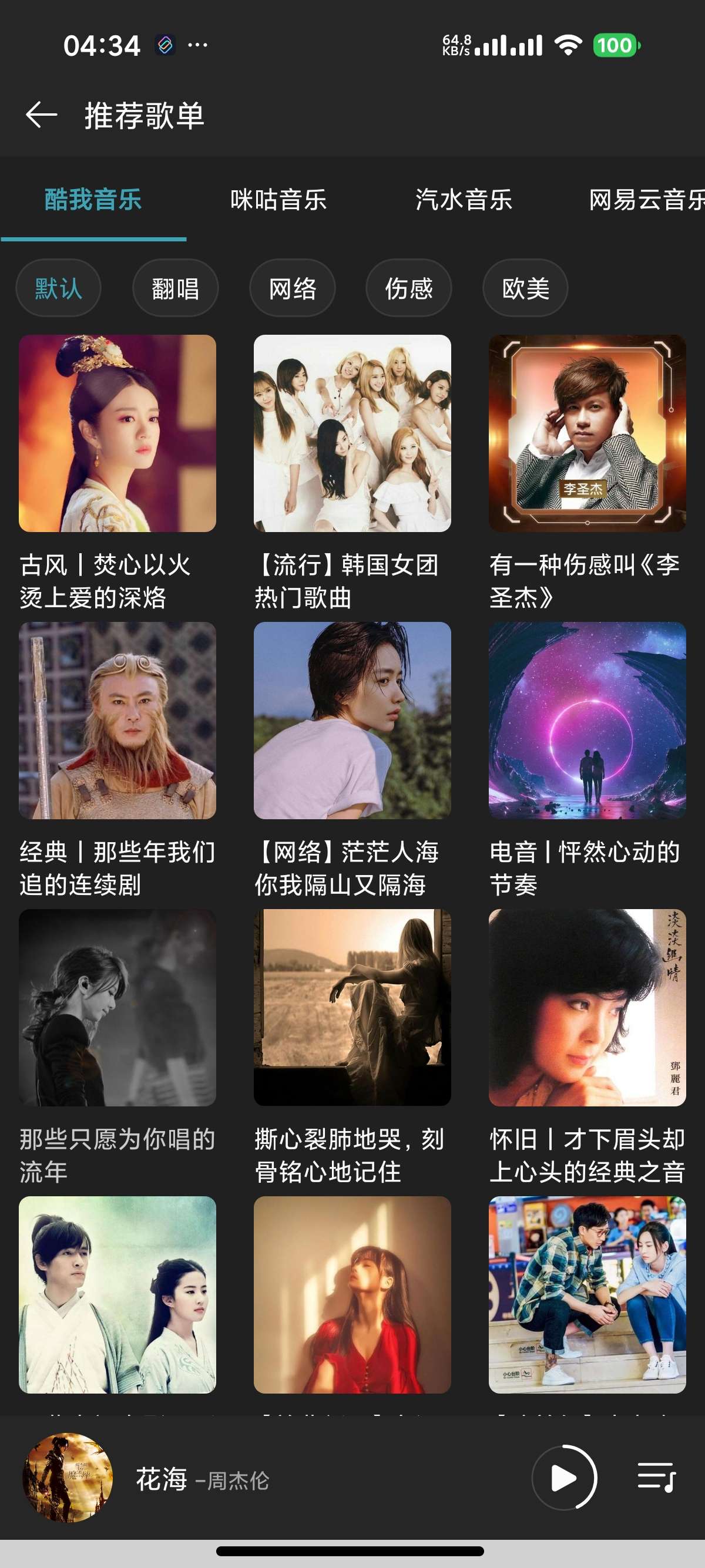
Task: Enable the 伤感 filter
Action: click(x=408, y=288)
